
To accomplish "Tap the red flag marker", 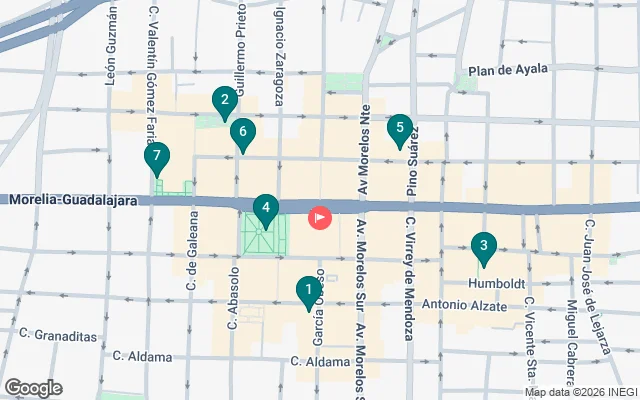I will [x=320, y=216].
